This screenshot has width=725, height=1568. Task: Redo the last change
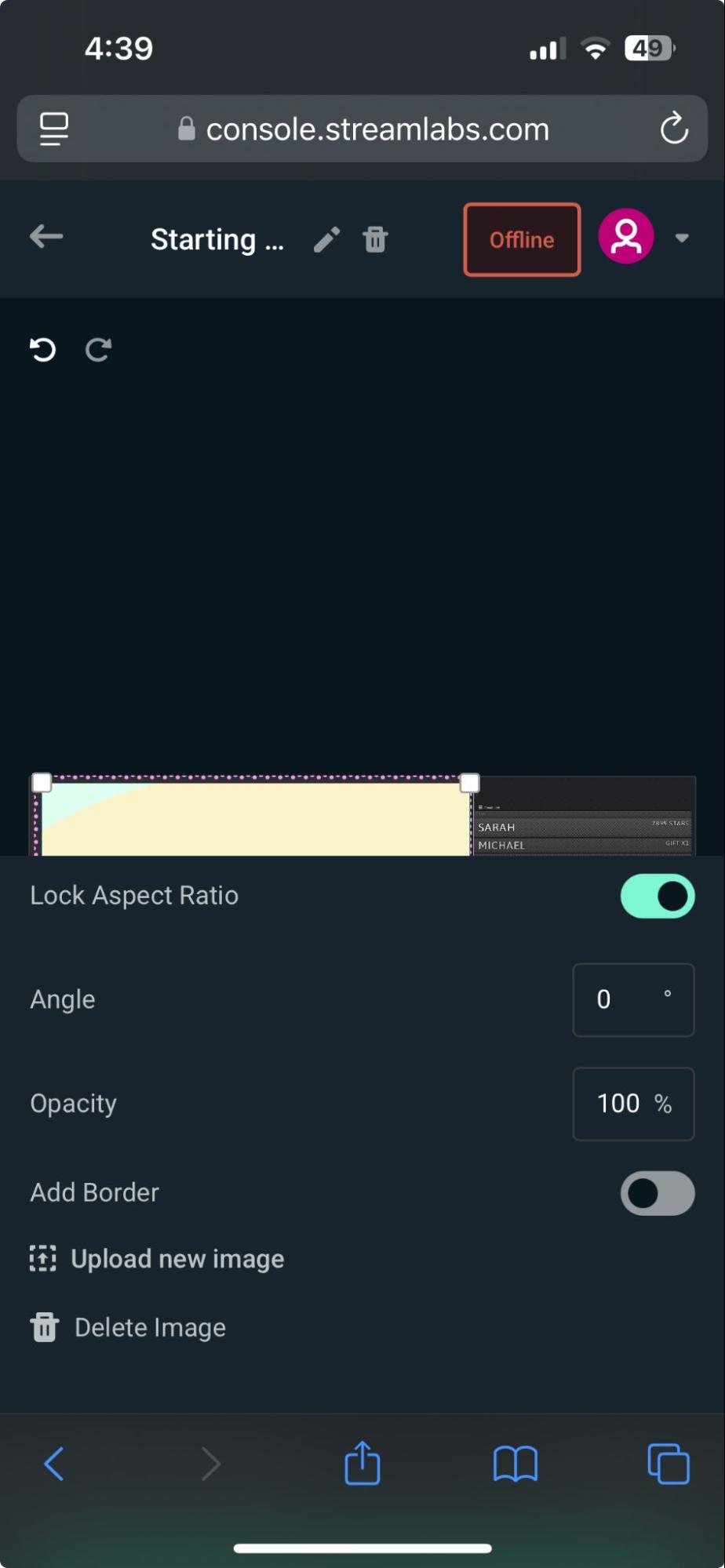(97, 350)
